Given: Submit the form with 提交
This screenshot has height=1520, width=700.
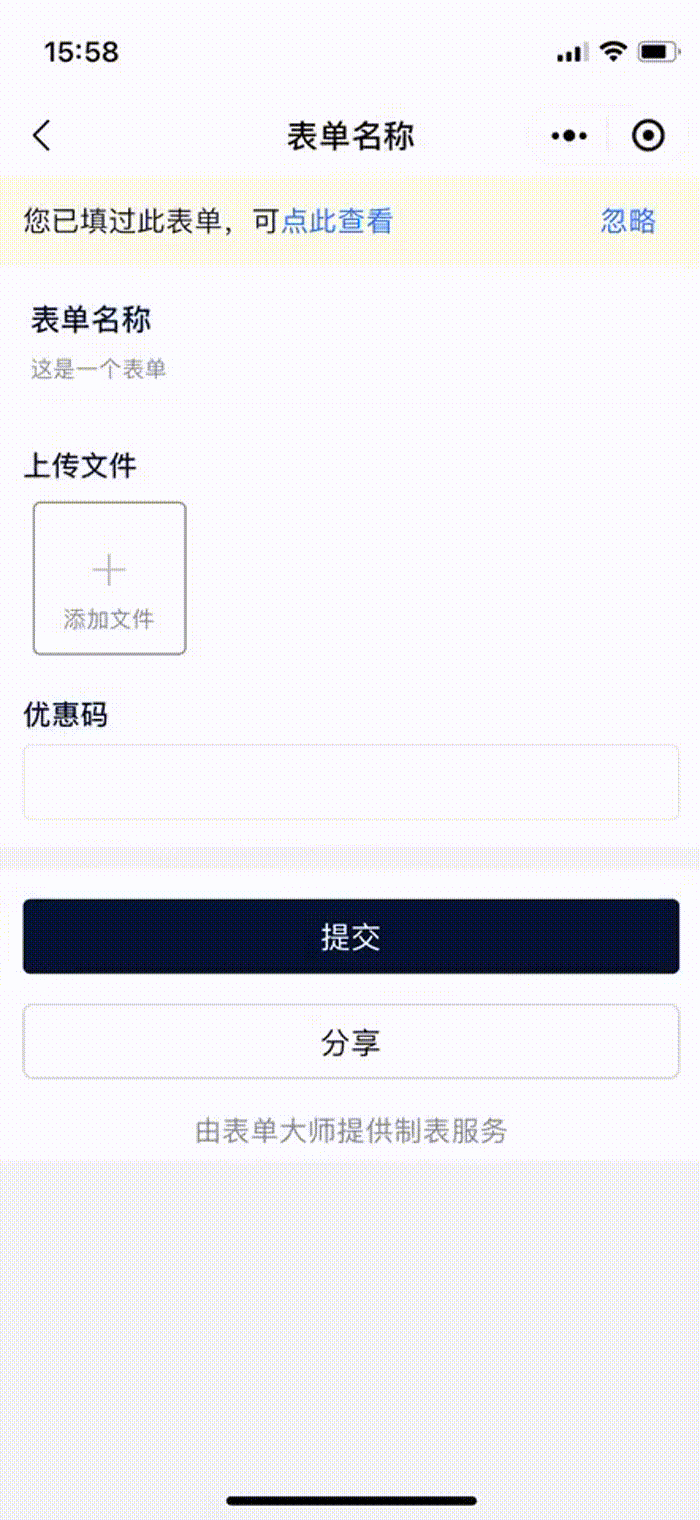Looking at the screenshot, I should (x=350, y=936).
